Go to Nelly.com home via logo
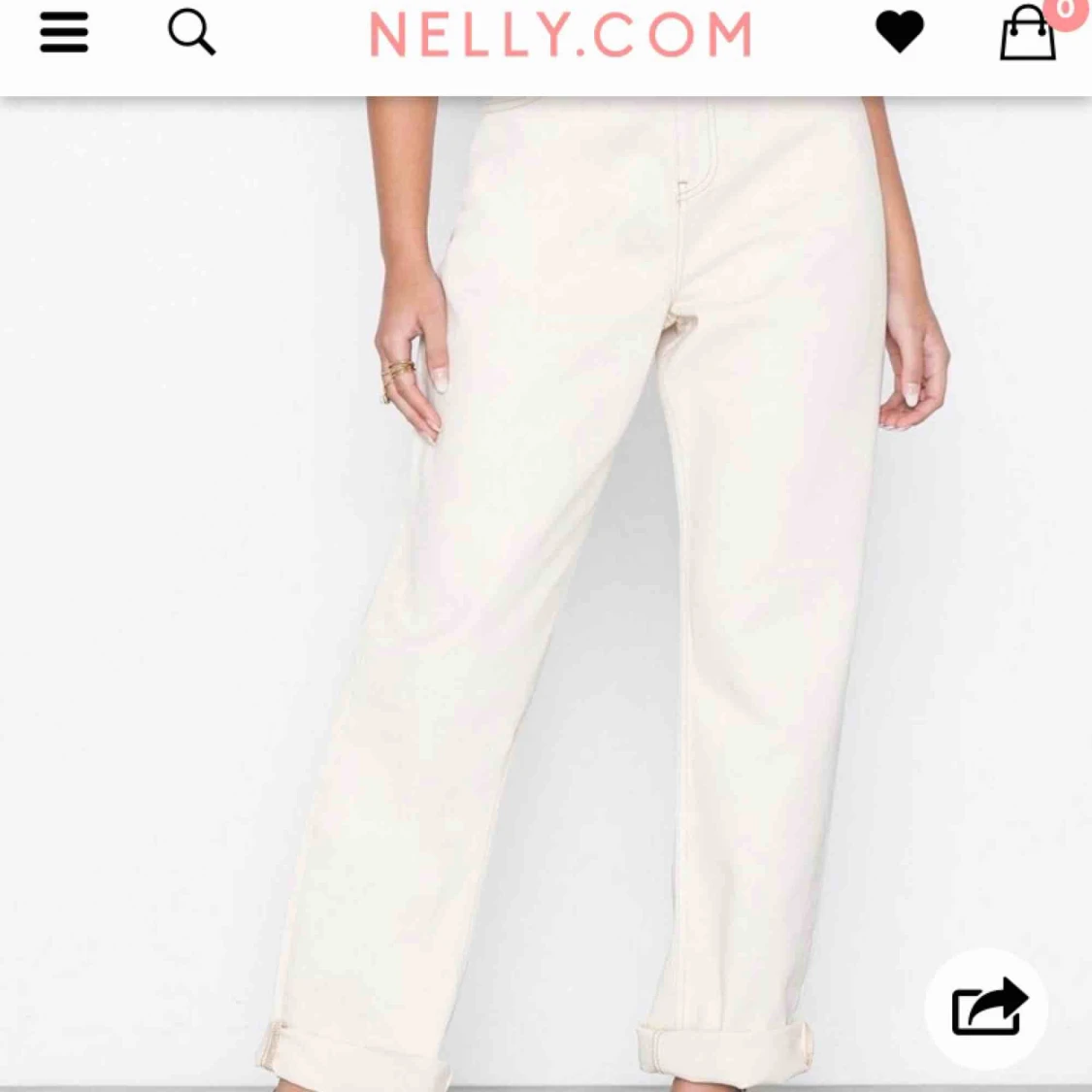1092x1092 pixels. (561, 35)
